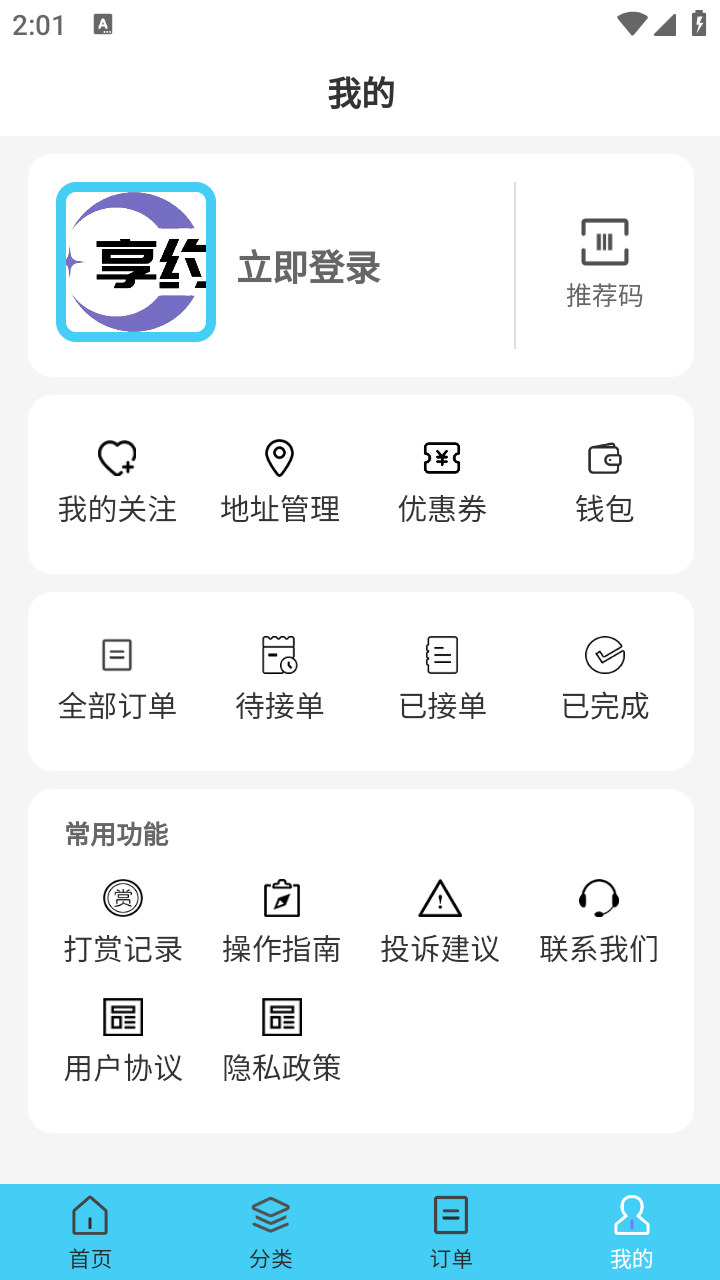Open the 钱包 wallet
720x1280 pixels.
click(605, 483)
